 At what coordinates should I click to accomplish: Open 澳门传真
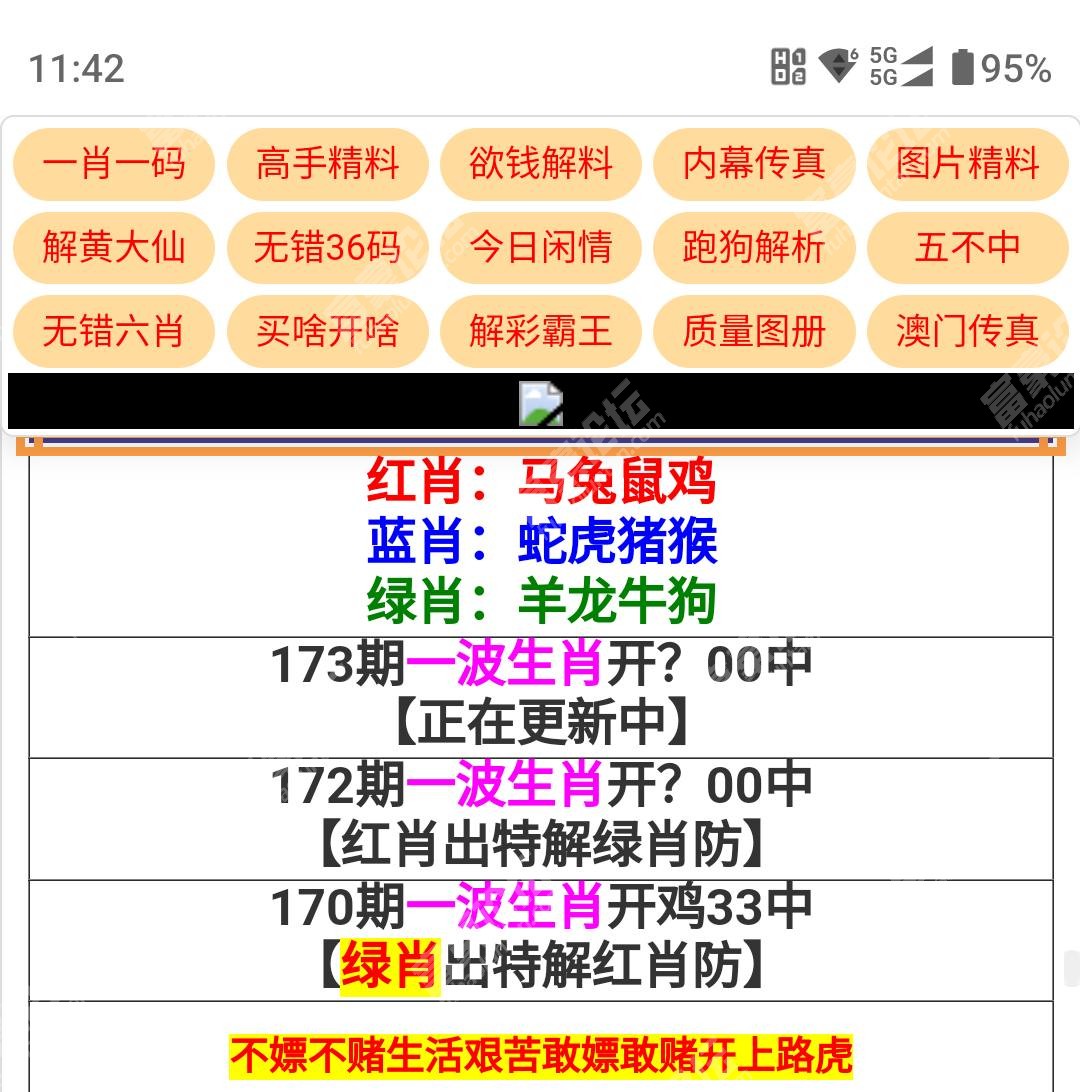[x=967, y=331]
